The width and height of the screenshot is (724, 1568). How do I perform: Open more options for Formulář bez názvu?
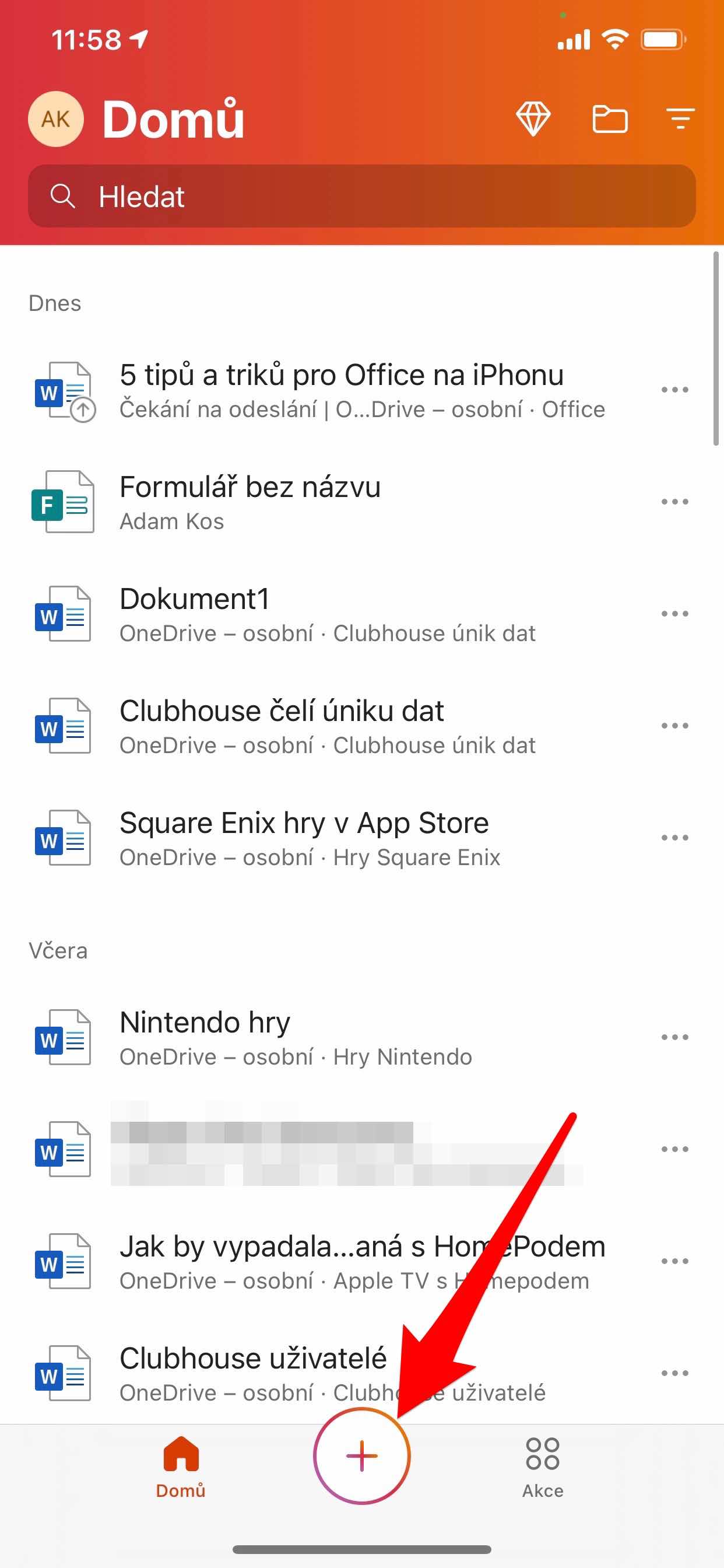pos(674,502)
